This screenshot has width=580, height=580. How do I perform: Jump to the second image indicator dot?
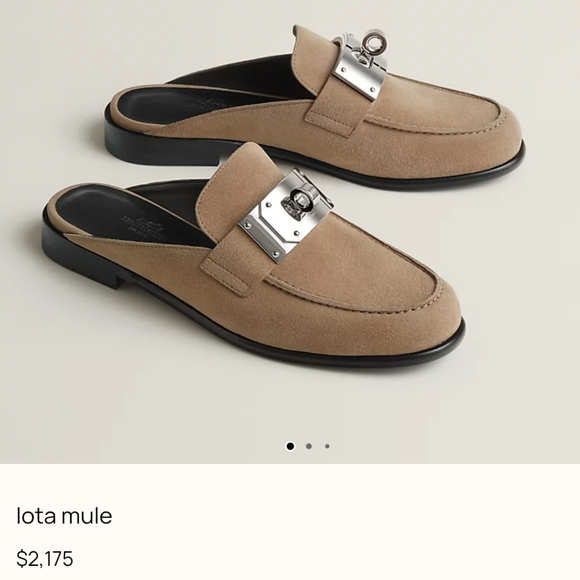click(x=308, y=446)
